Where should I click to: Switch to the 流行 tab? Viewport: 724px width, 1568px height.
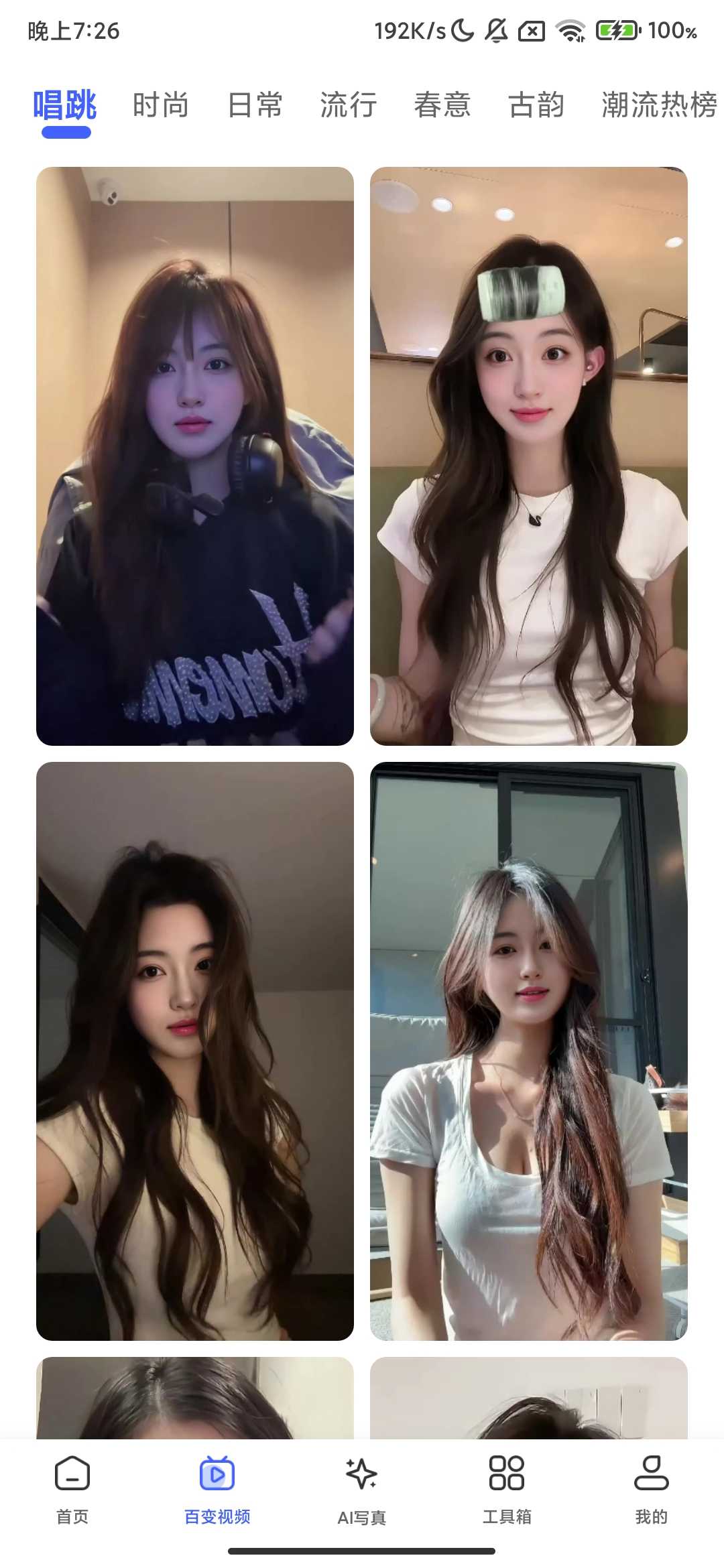[349, 106]
